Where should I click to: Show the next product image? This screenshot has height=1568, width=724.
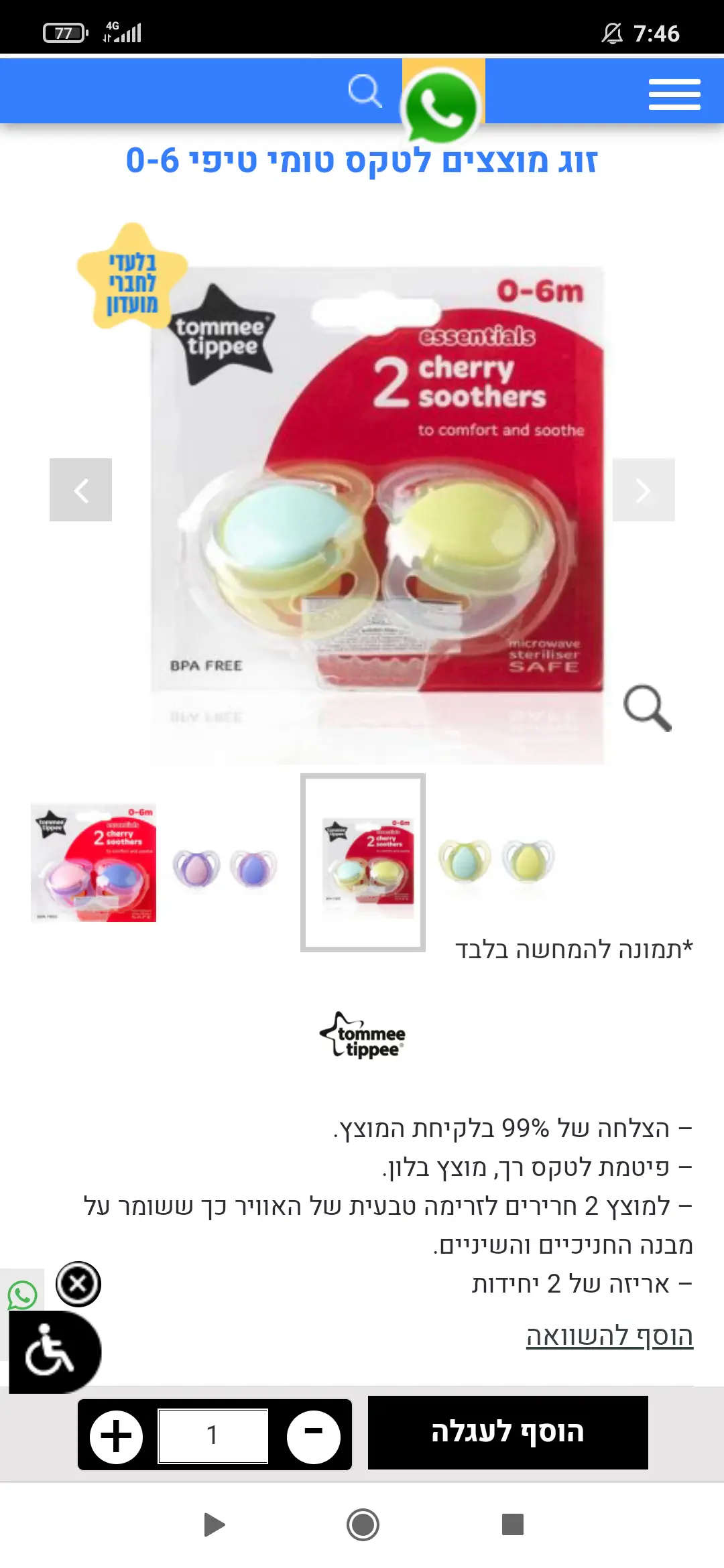tap(644, 490)
